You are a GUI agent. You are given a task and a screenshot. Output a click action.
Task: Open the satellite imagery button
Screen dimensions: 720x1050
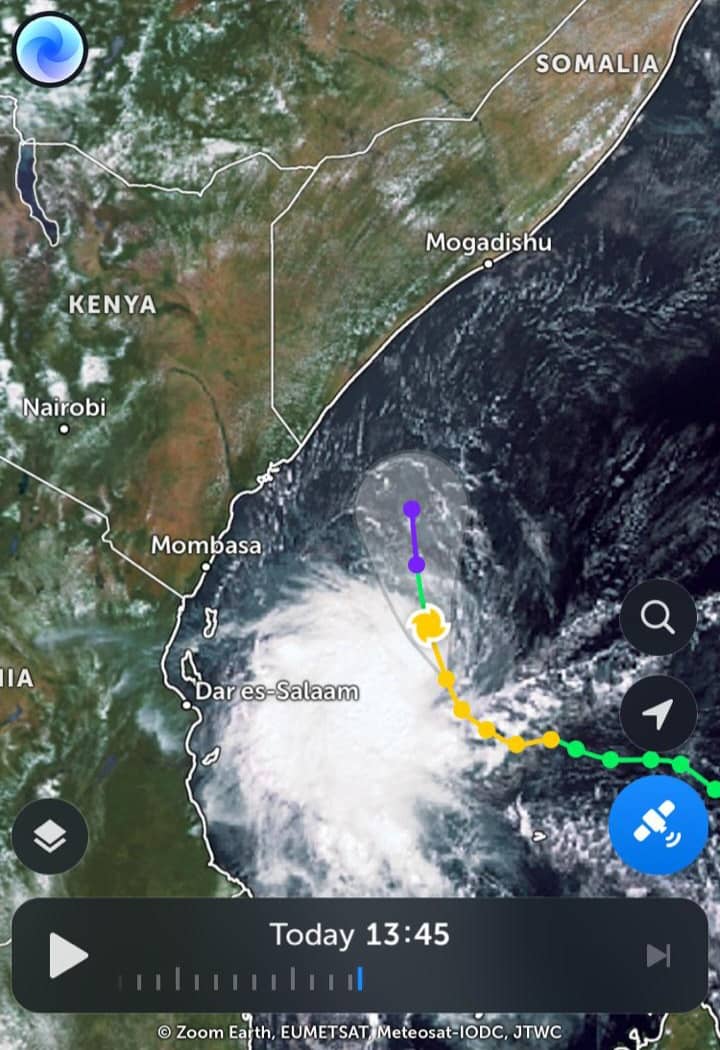(657, 825)
